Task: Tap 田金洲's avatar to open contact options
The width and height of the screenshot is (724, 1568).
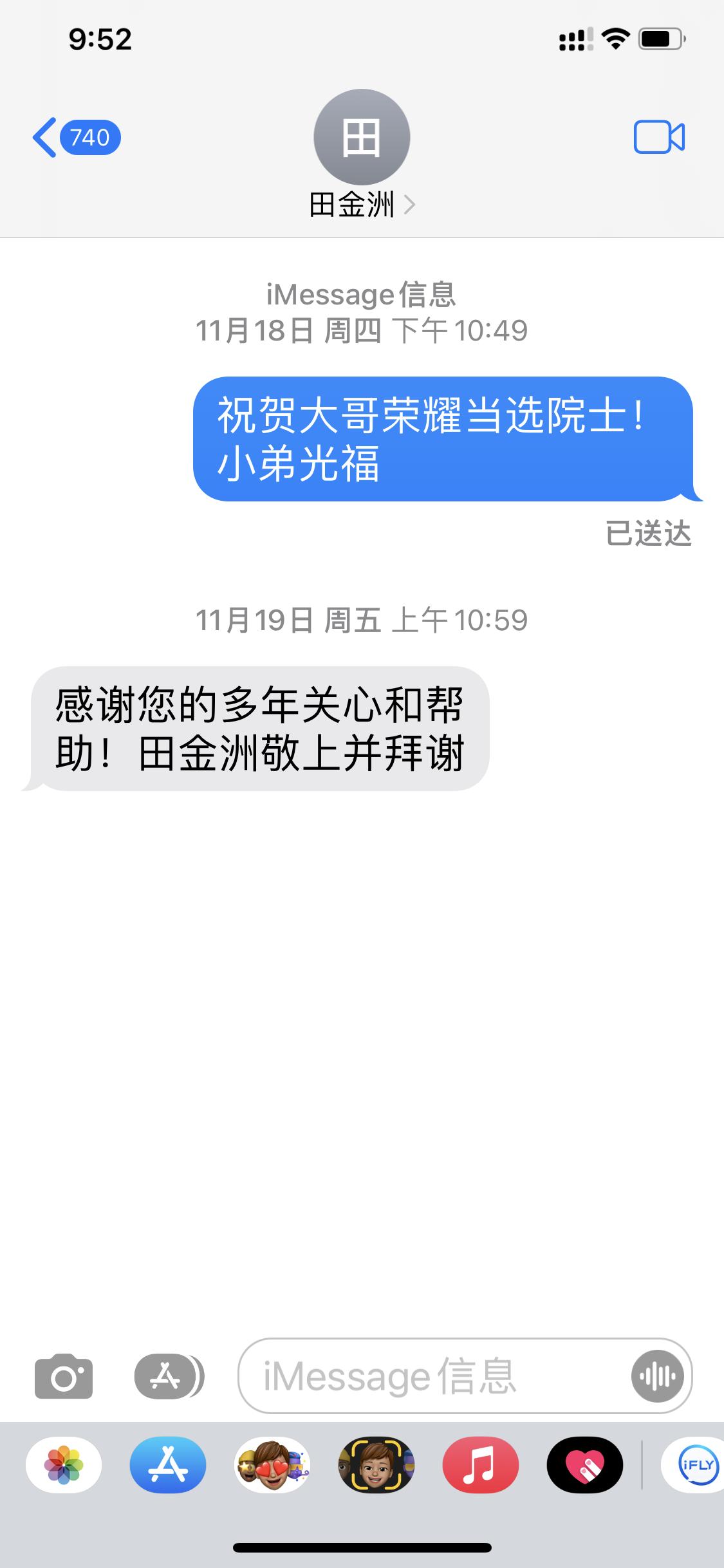Action: (362, 136)
